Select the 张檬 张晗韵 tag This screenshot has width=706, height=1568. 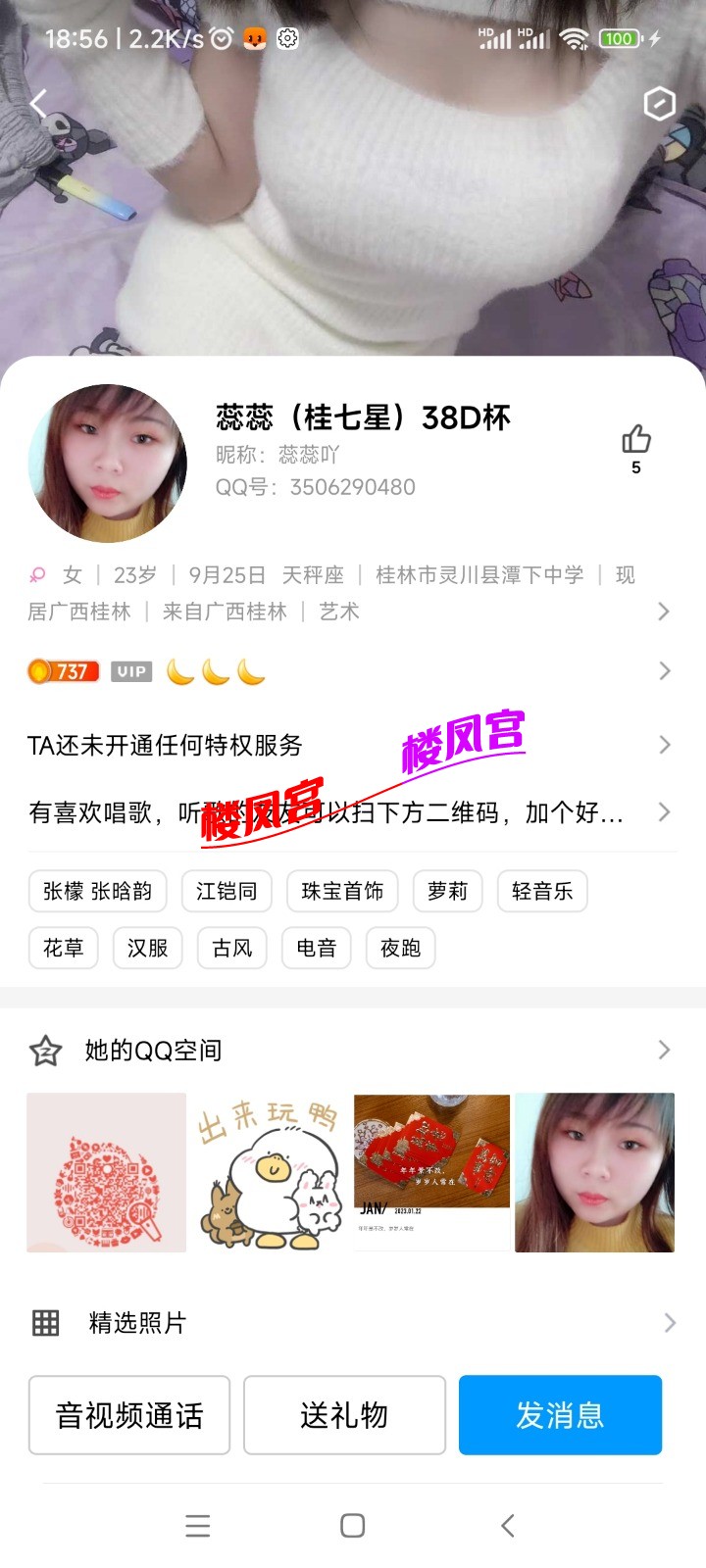click(97, 891)
